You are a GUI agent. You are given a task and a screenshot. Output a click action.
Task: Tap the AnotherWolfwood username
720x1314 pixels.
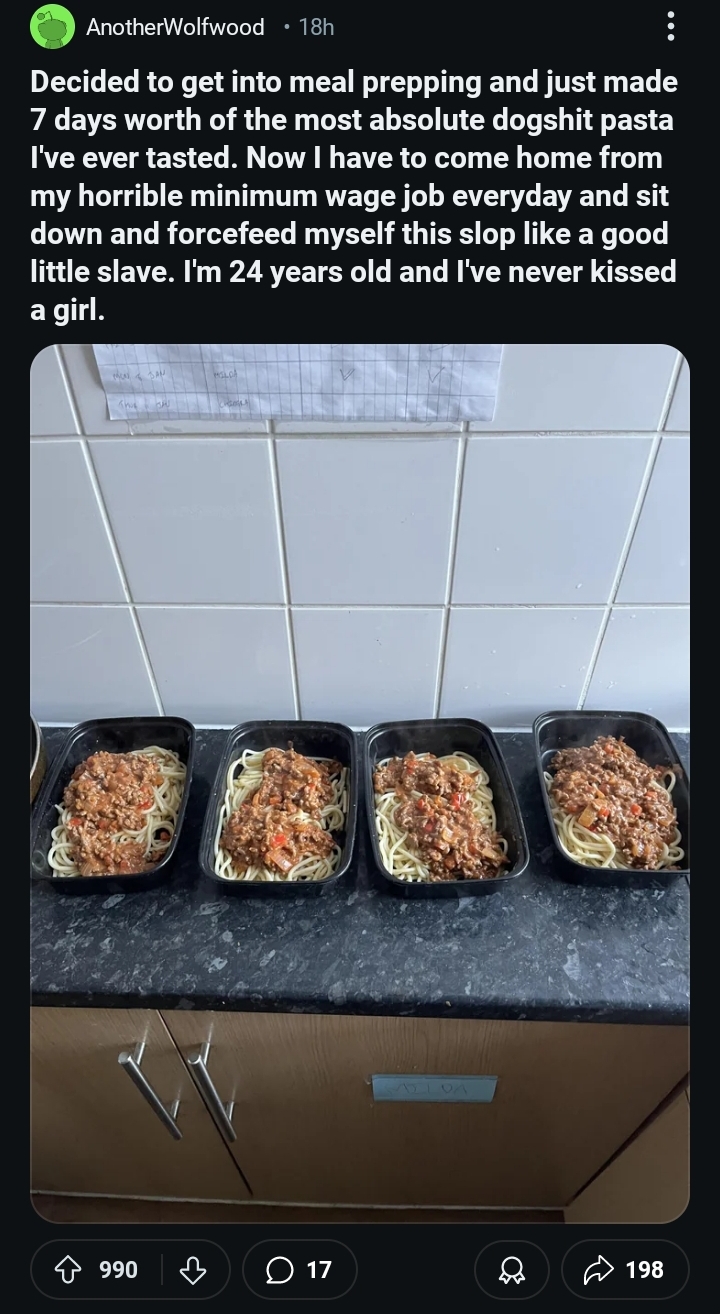coord(176,27)
